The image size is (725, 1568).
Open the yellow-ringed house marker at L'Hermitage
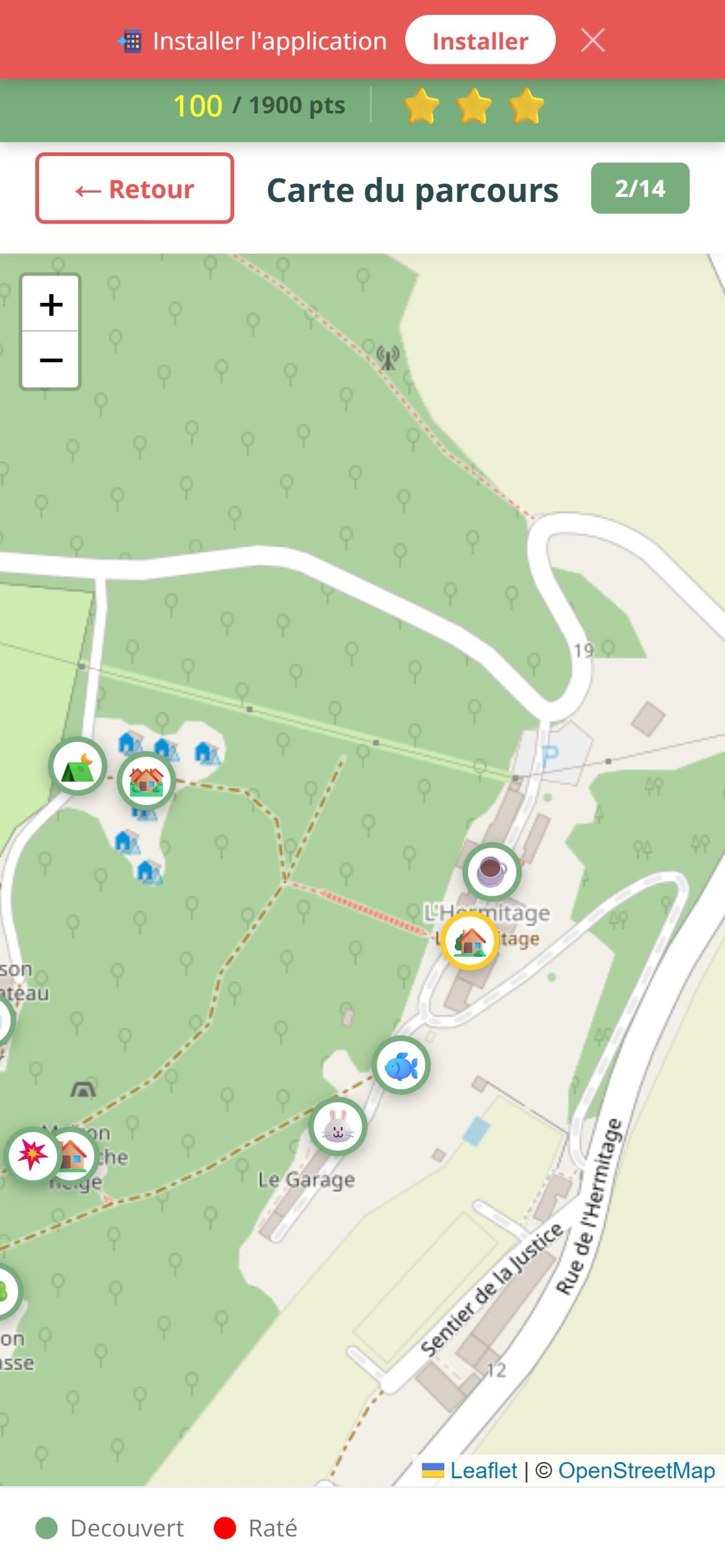click(x=470, y=941)
